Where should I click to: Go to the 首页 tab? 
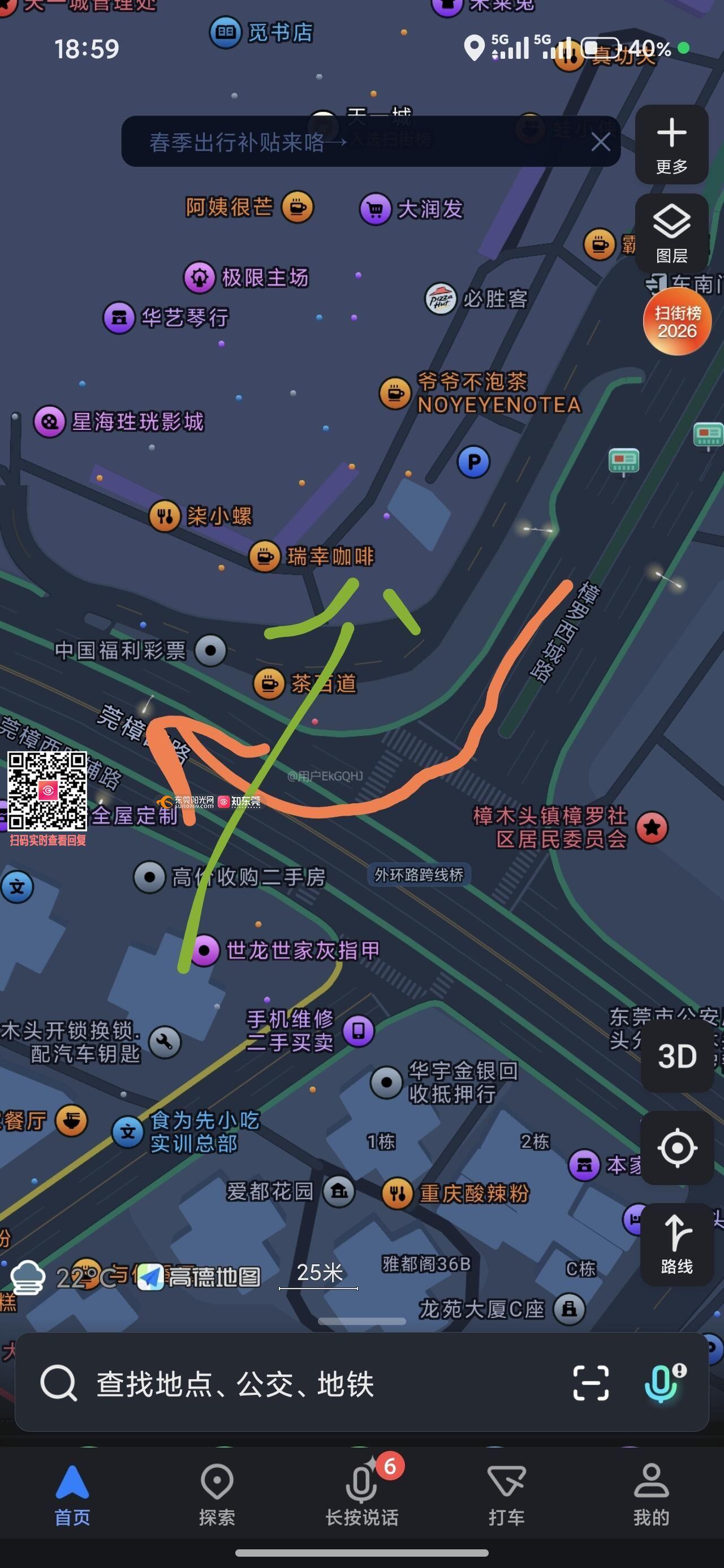pos(72,1493)
